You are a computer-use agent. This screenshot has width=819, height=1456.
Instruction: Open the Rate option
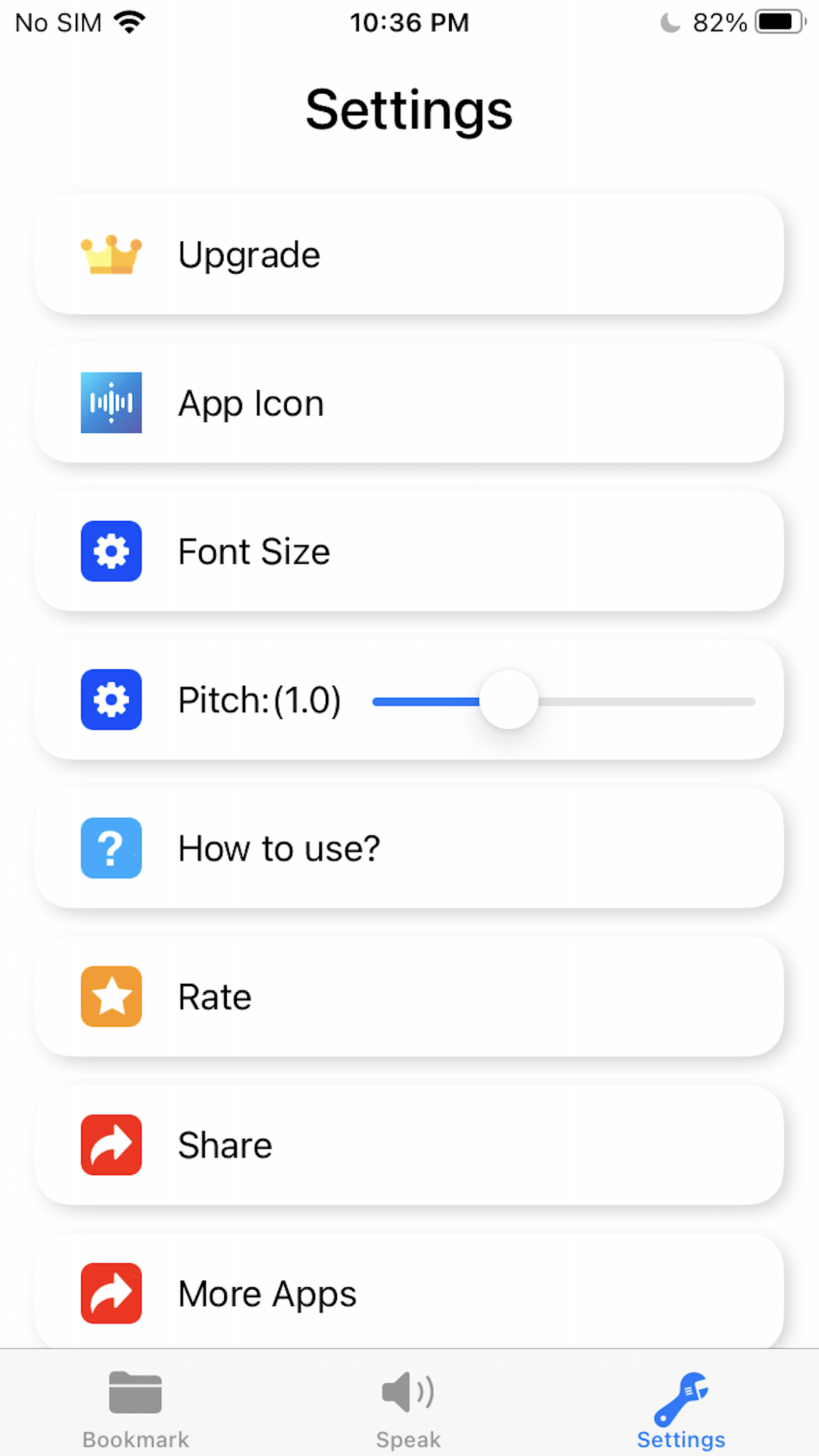[x=409, y=997]
